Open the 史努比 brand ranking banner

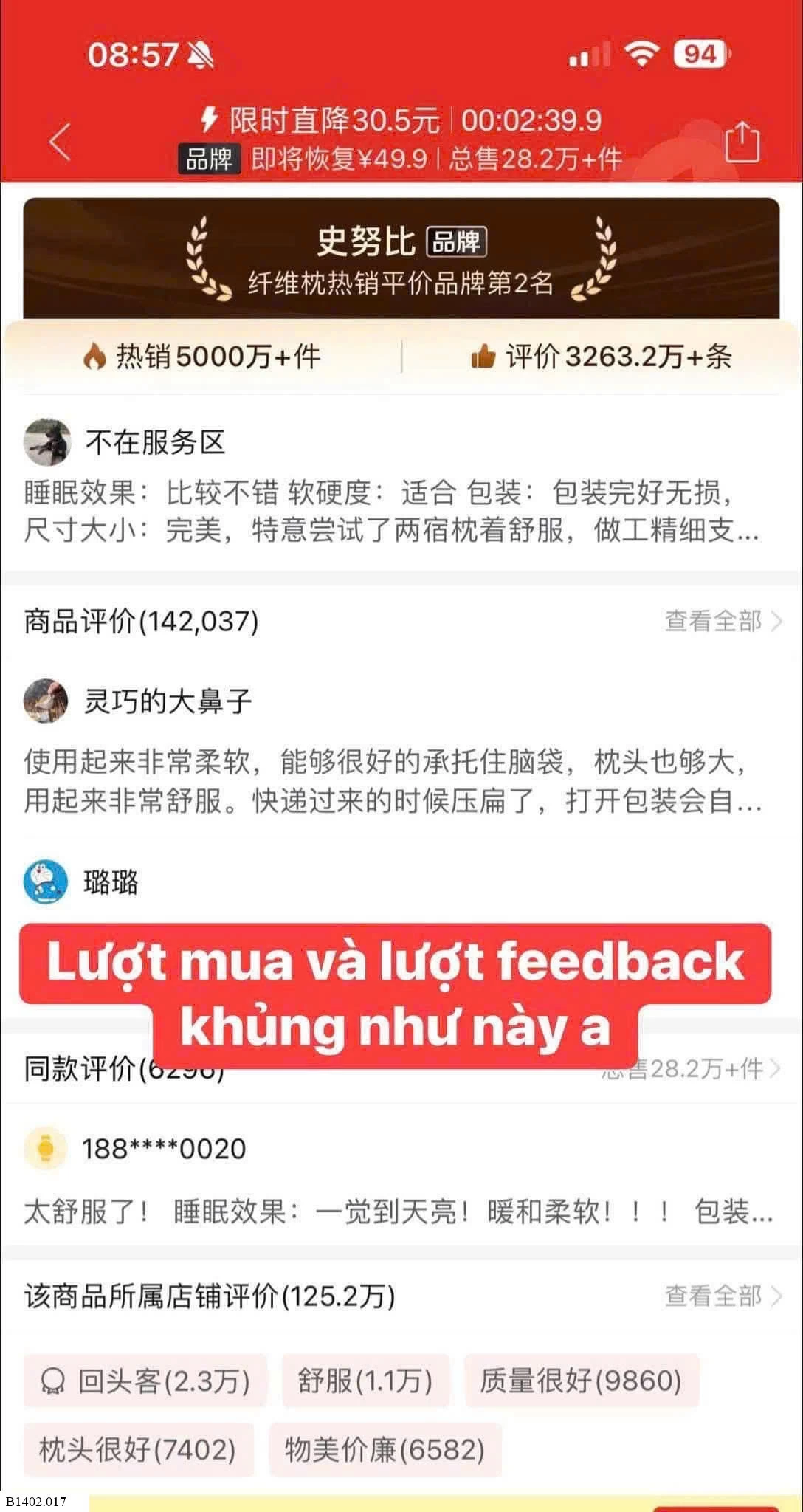click(x=401, y=258)
